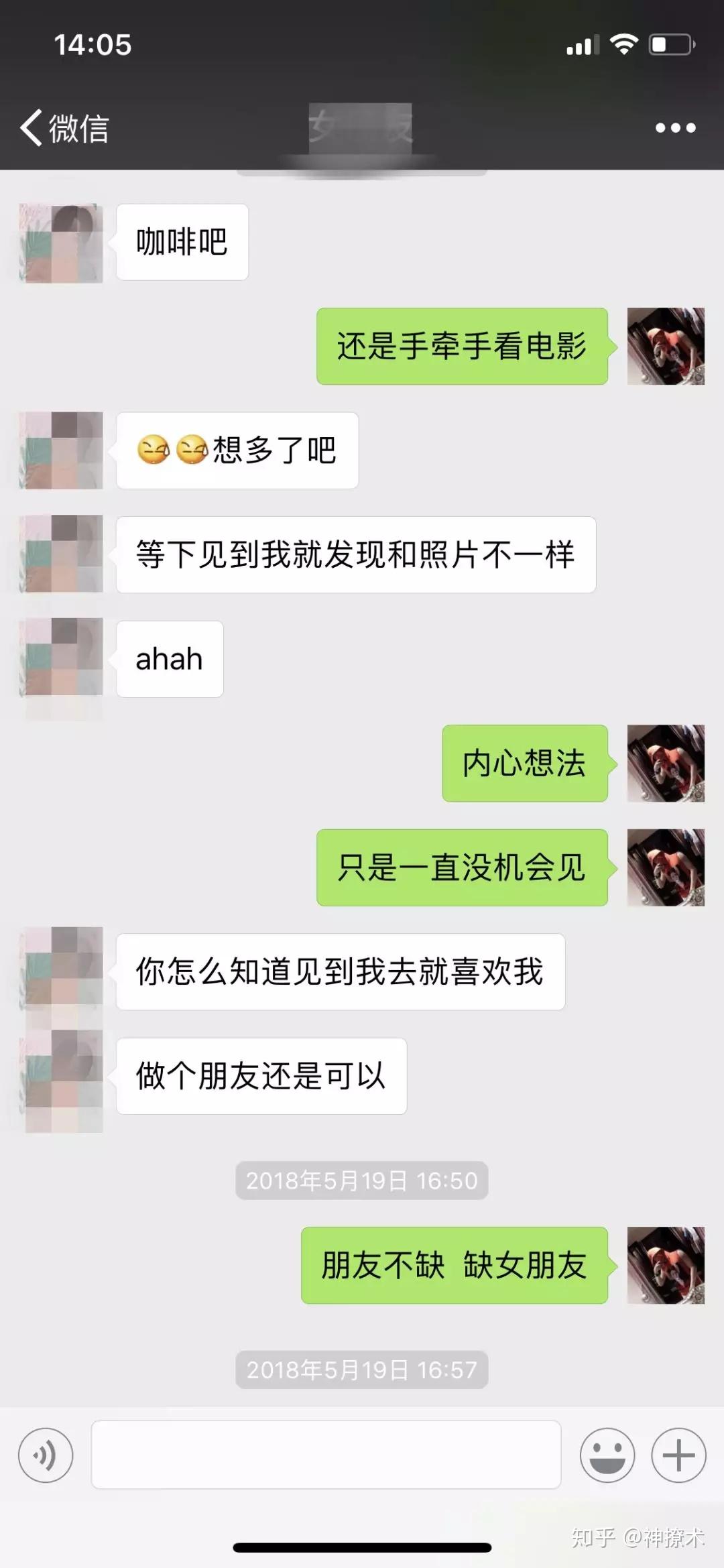Open the emoji sticker panel
Viewport: 724px width, 1568px height.
click(x=607, y=1455)
